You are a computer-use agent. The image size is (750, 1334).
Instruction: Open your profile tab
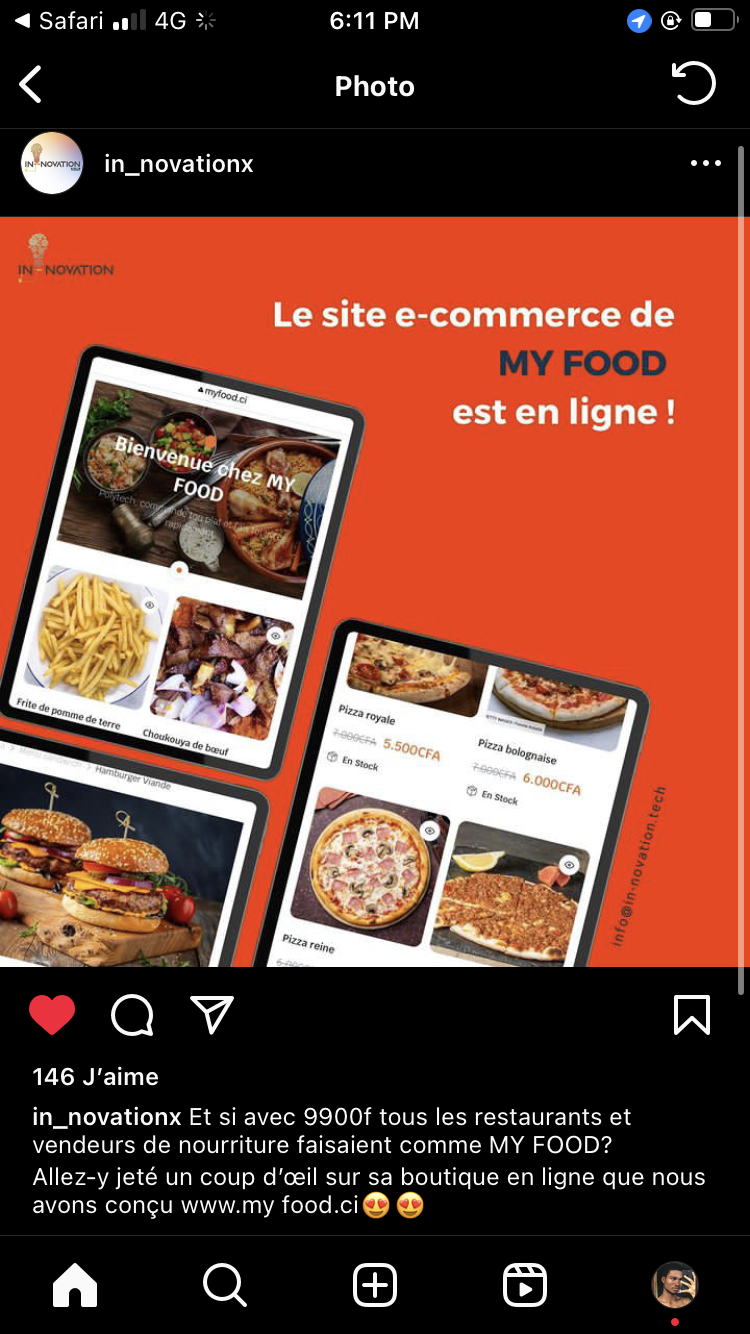click(675, 1285)
